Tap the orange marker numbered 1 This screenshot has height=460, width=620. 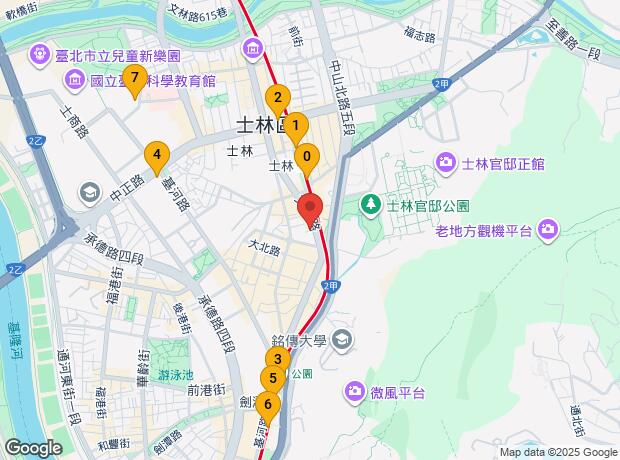point(294,128)
